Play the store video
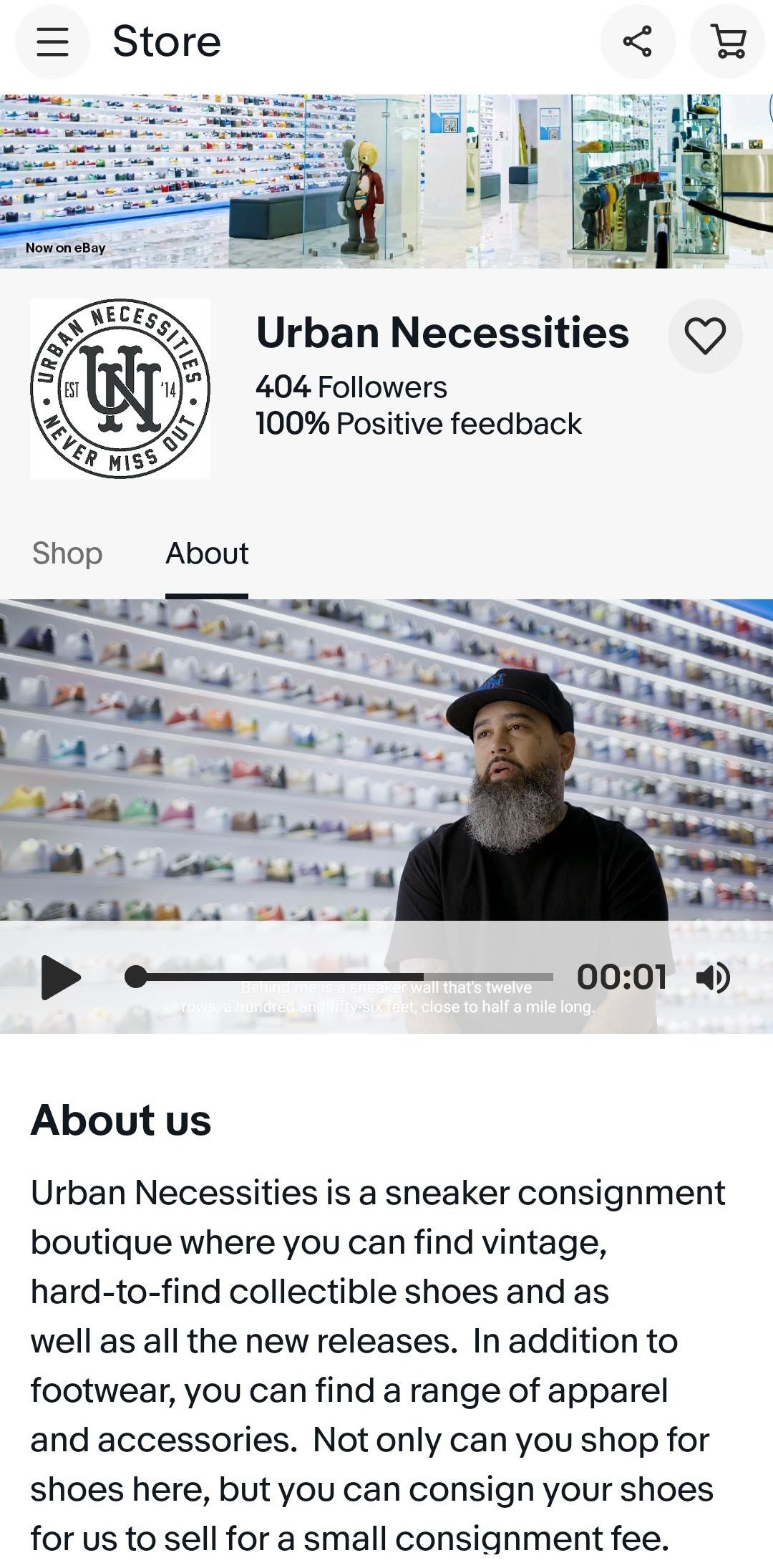This screenshot has height=1568, width=773. click(61, 977)
